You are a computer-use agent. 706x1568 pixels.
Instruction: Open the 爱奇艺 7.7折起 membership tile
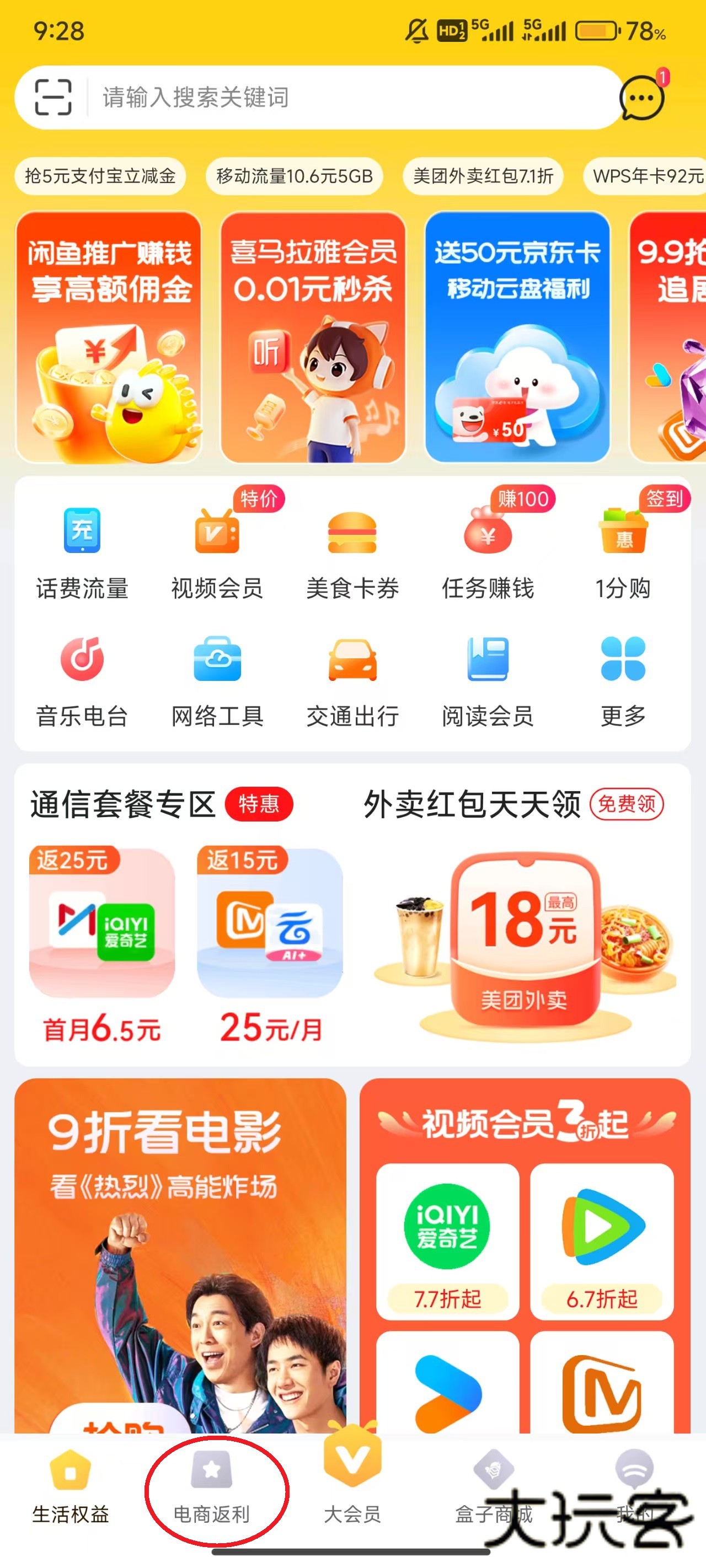(448, 1242)
